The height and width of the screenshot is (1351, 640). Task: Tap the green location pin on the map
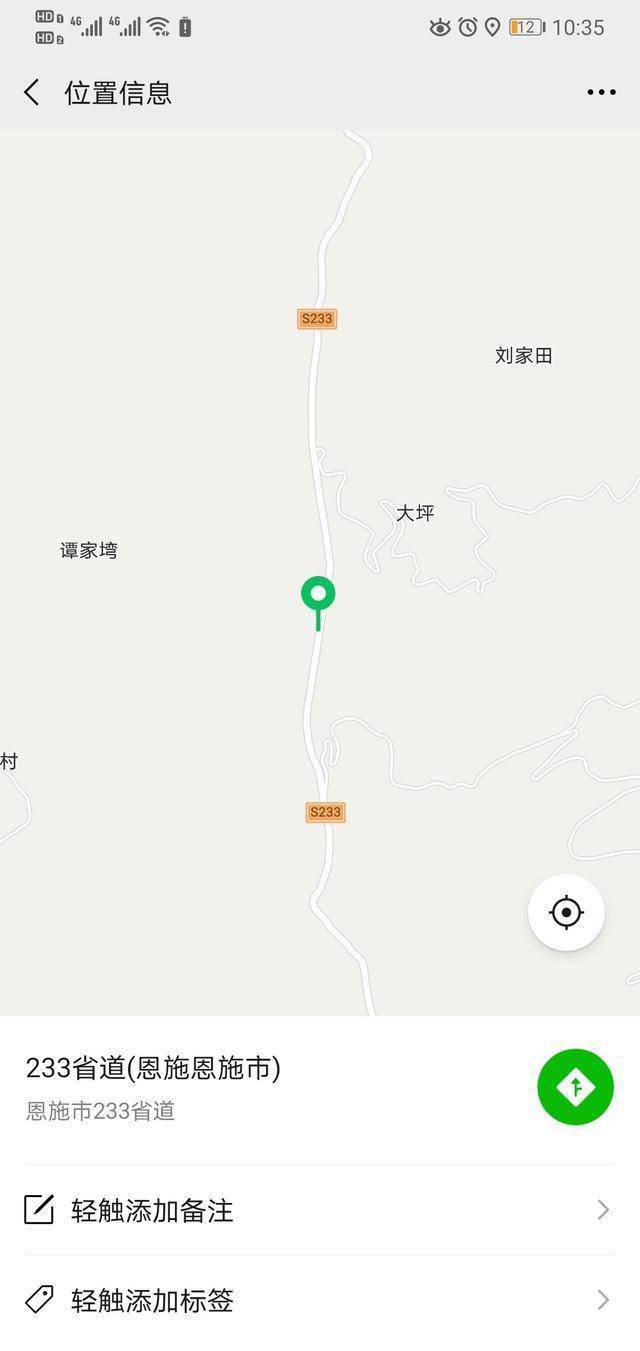(318, 596)
